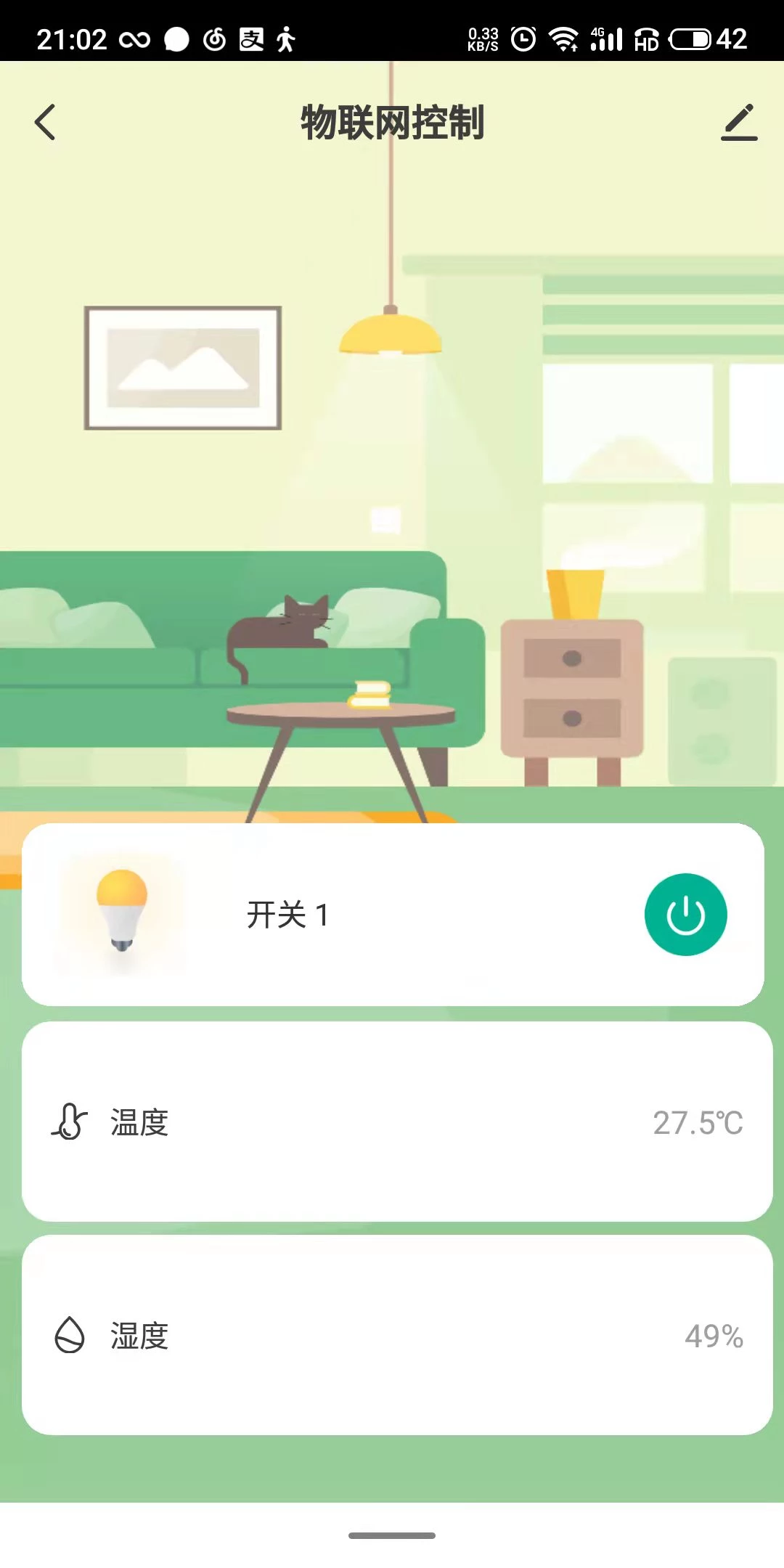Open the edit pencil icon
This screenshot has width=784, height=1568.
739,122
